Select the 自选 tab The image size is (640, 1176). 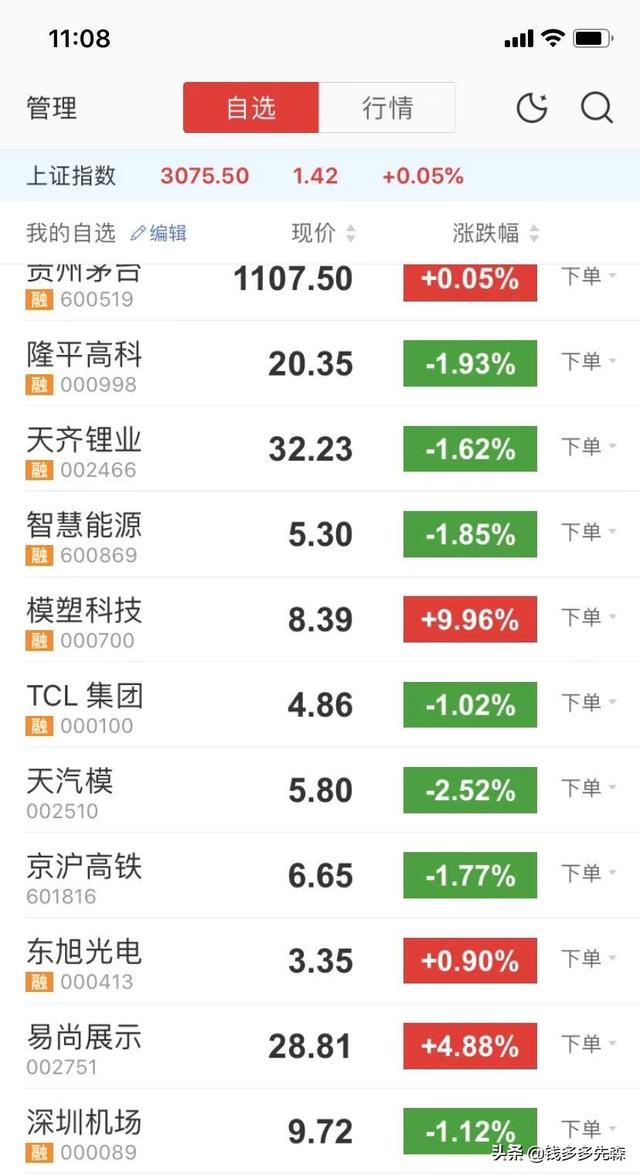coord(251,108)
